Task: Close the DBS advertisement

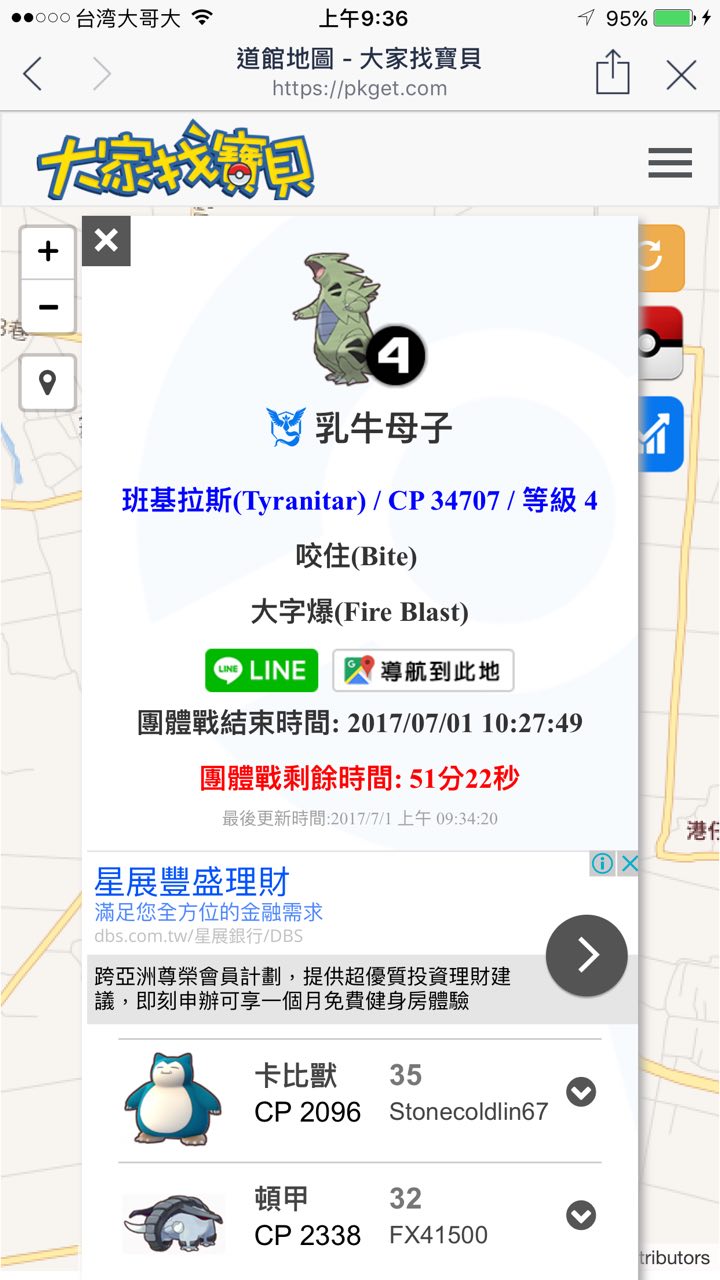Action: pyautogui.click(x=628, y=864)
